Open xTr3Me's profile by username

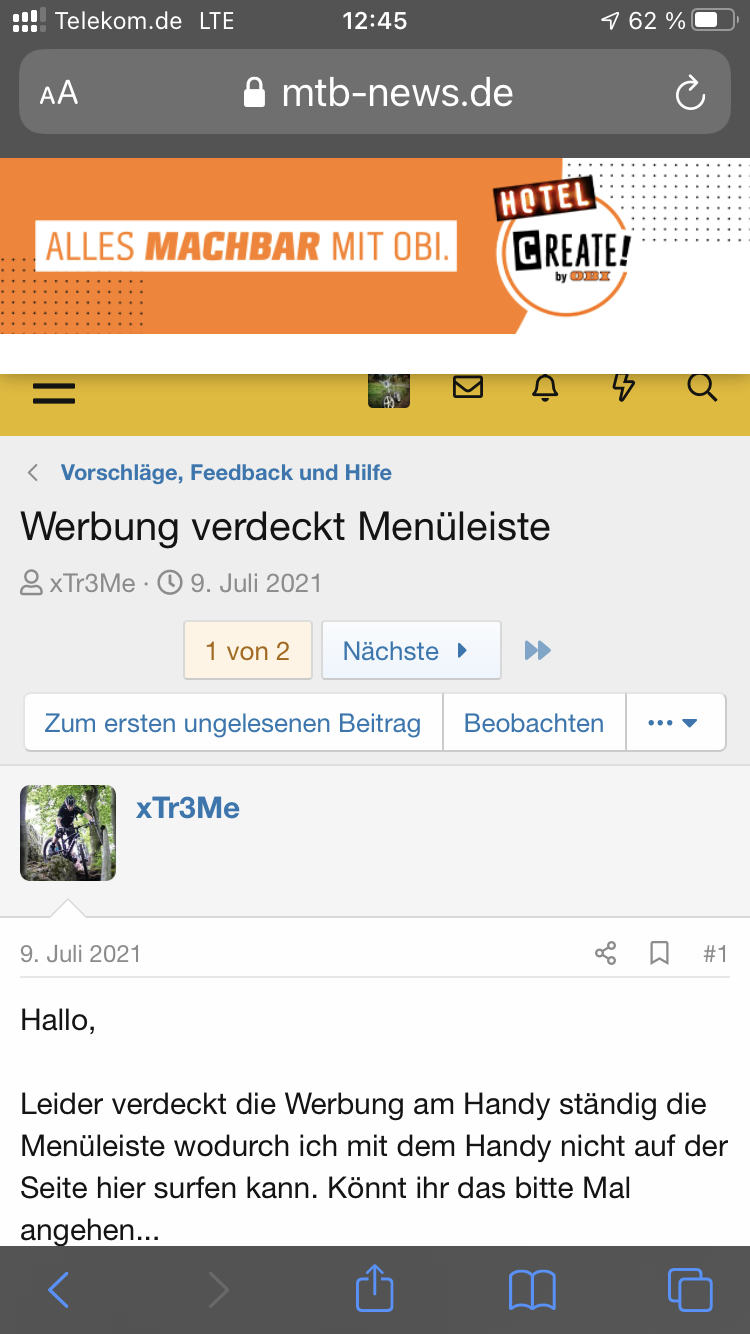[x=188, y=808]
